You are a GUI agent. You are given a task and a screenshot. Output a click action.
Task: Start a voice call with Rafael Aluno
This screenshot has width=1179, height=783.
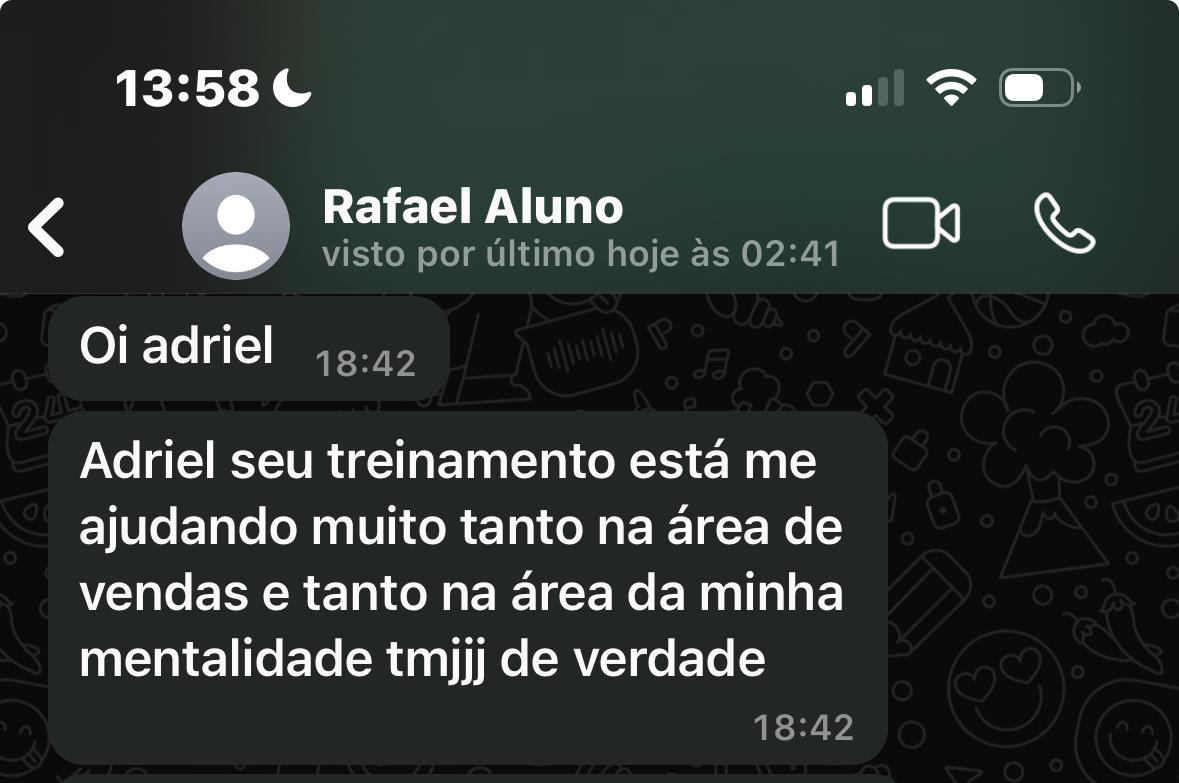(x=1064, y=223)
